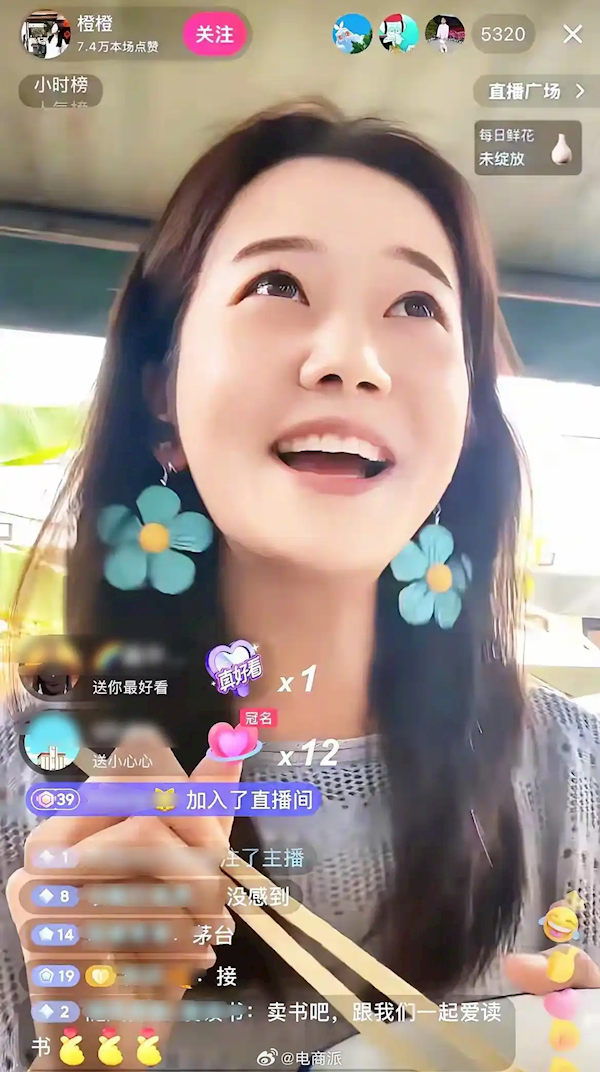The height and width of the screenshot is (1072, 600).
Task: Open 橙橙's profile avatar
Action: click(45, 35)
